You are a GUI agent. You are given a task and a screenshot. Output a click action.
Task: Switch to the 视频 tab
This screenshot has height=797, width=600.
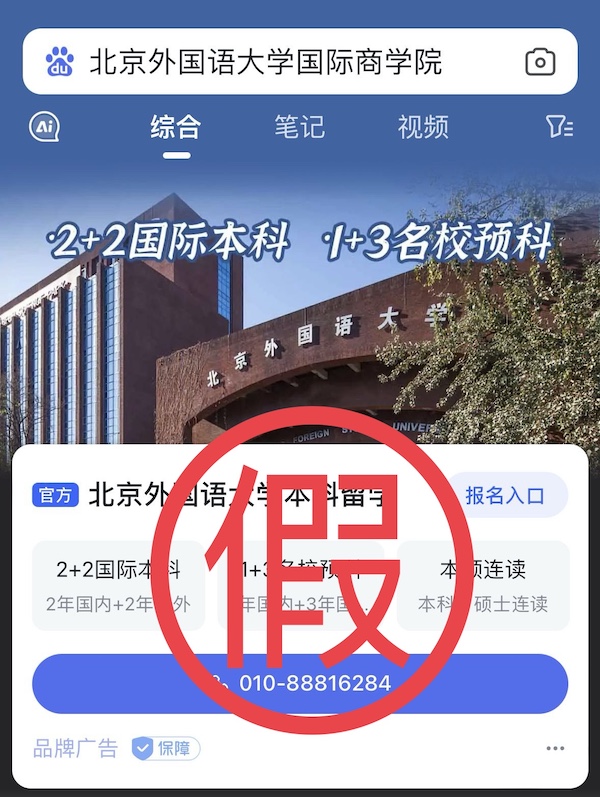coord(423,127)
